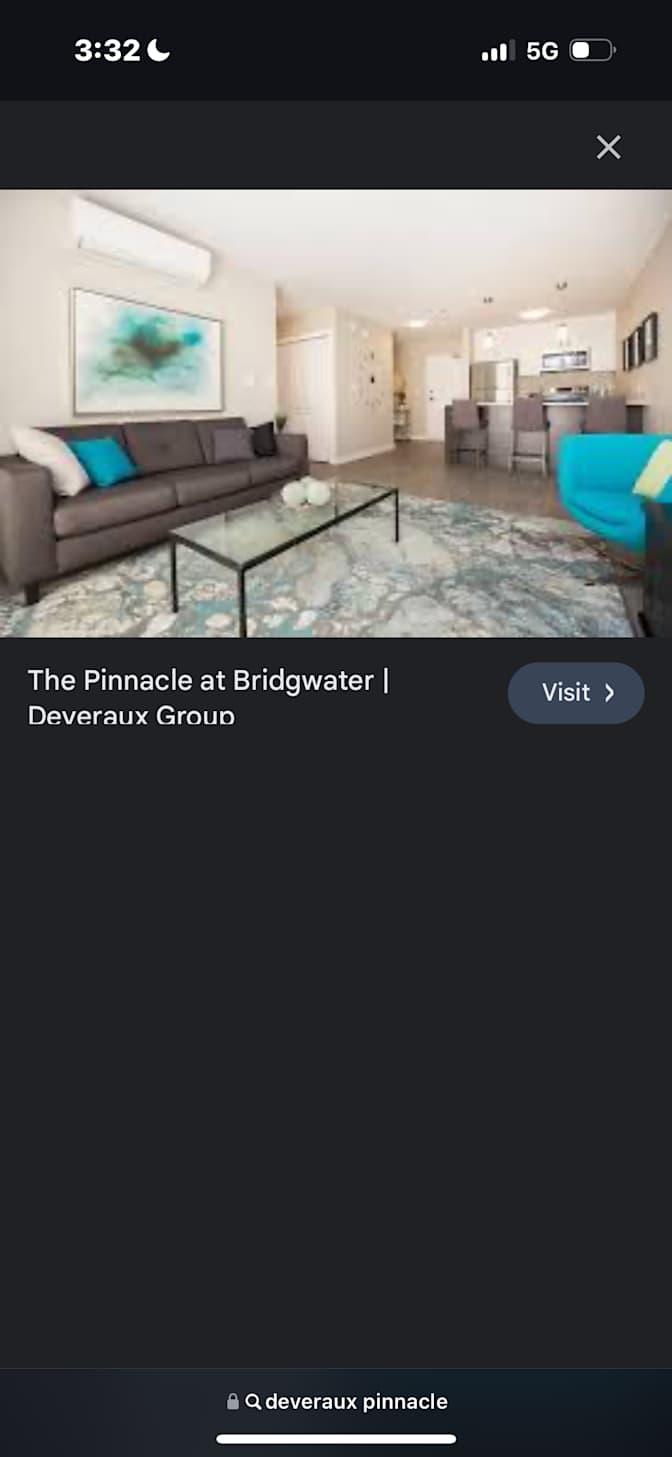Tap the Visit button
672x1457 pixels.
click(x=576, y=692)
